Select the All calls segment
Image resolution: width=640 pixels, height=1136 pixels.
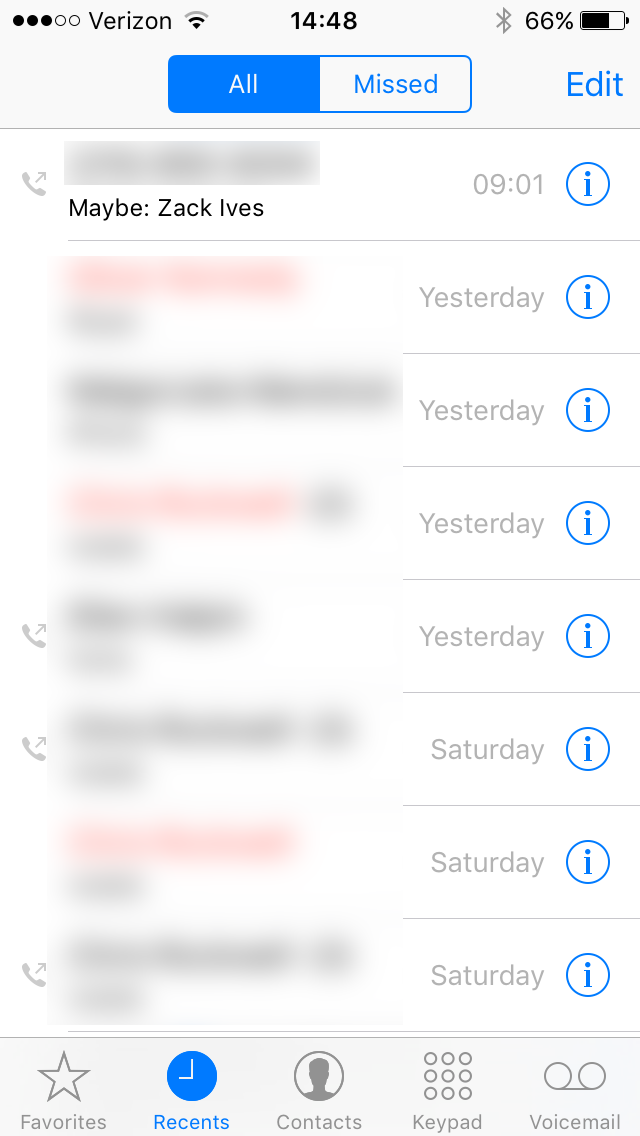tap(243, 84)
